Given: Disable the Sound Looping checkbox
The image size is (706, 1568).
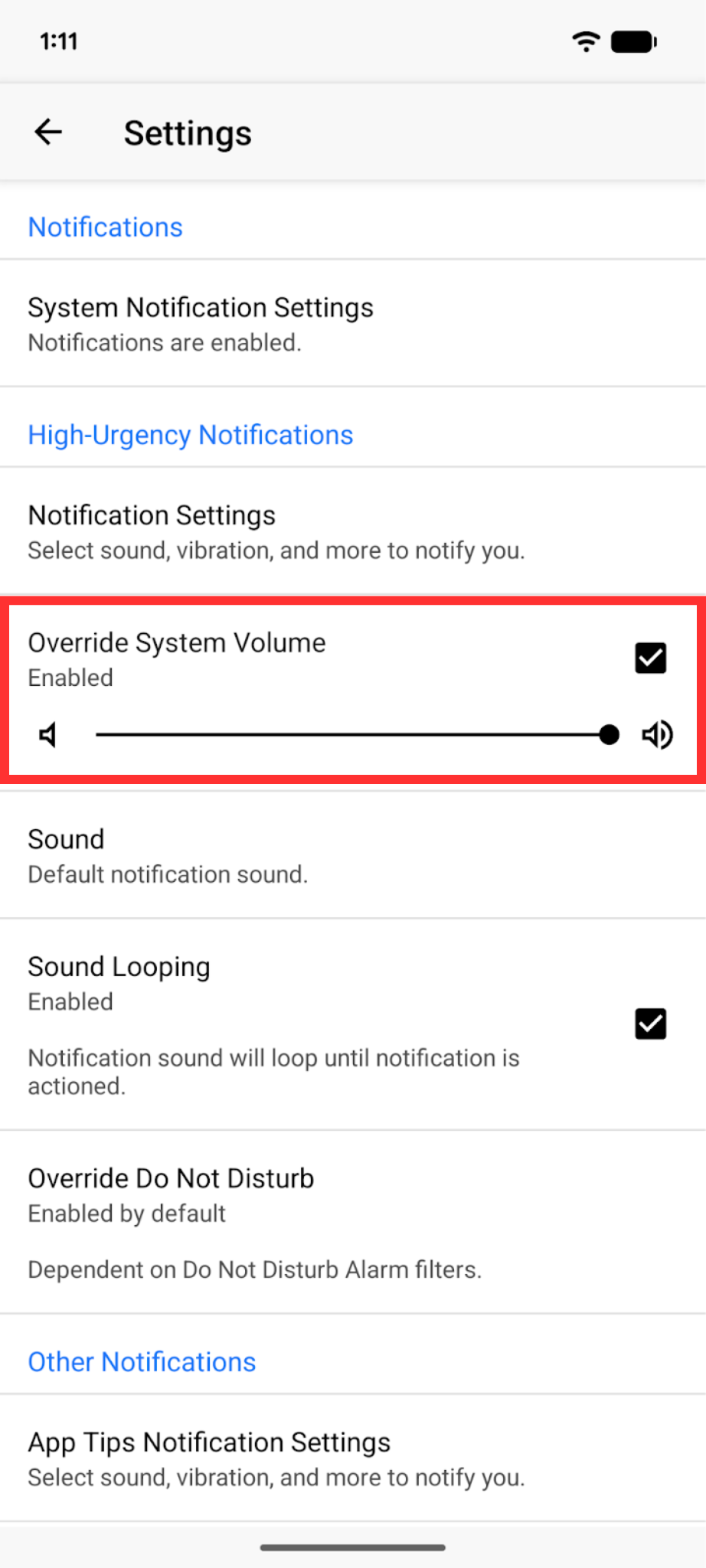Looking at the screenshot, I should 650,1024.
